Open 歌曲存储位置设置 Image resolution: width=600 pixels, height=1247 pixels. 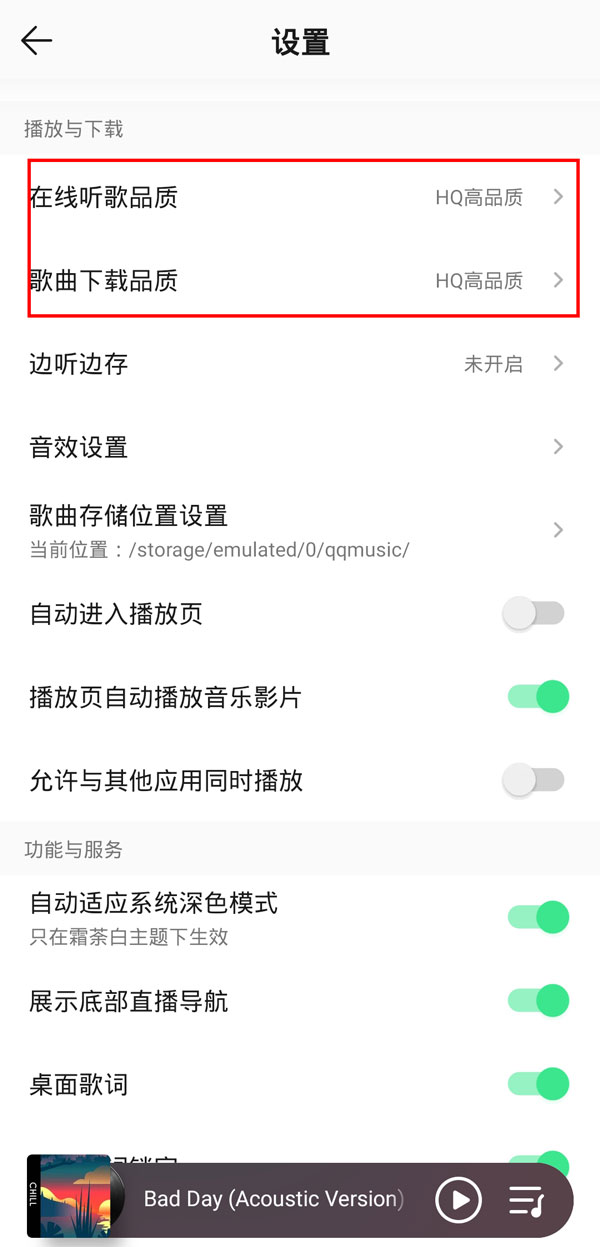pyautogui.click(x=300, y=529)
